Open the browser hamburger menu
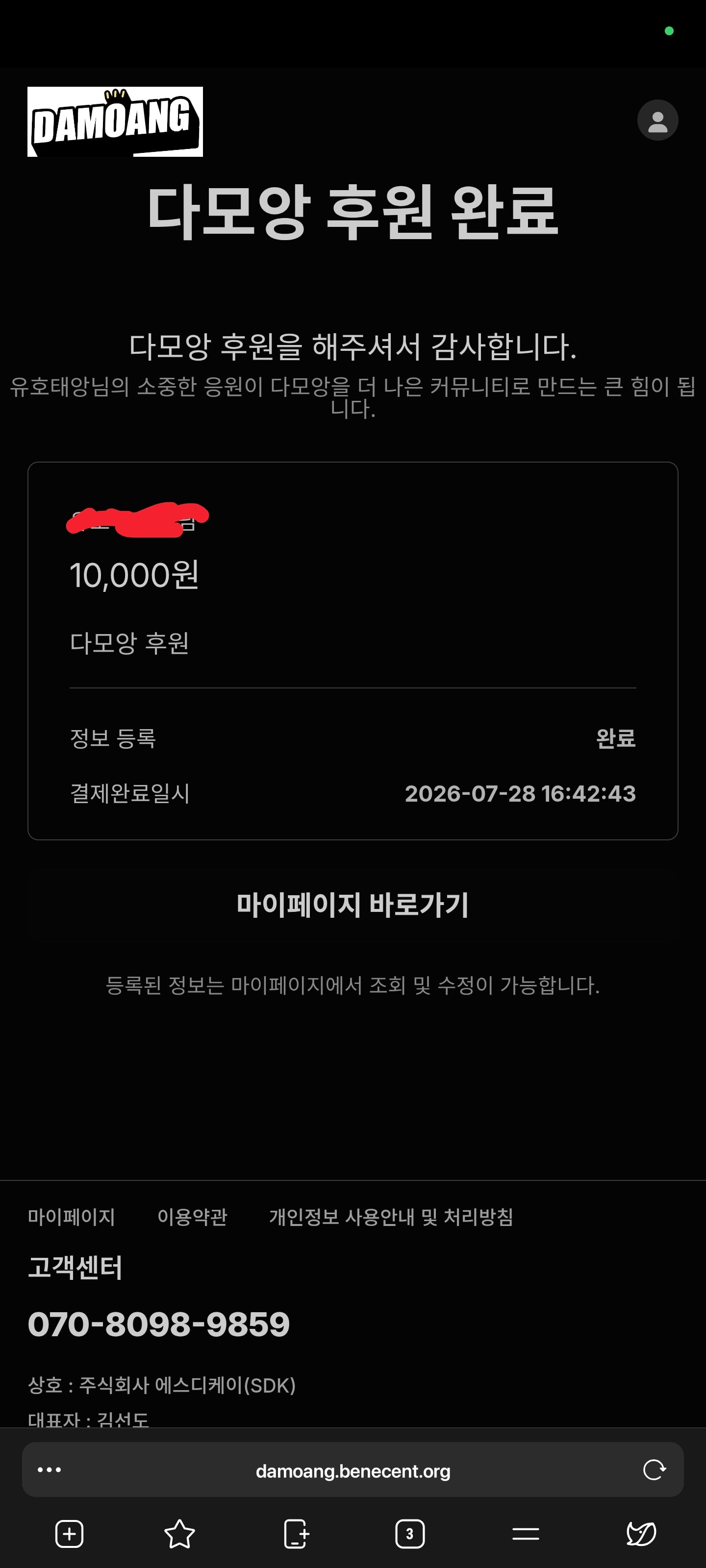Screen dimensions: 706x1568 [526, 1534]
